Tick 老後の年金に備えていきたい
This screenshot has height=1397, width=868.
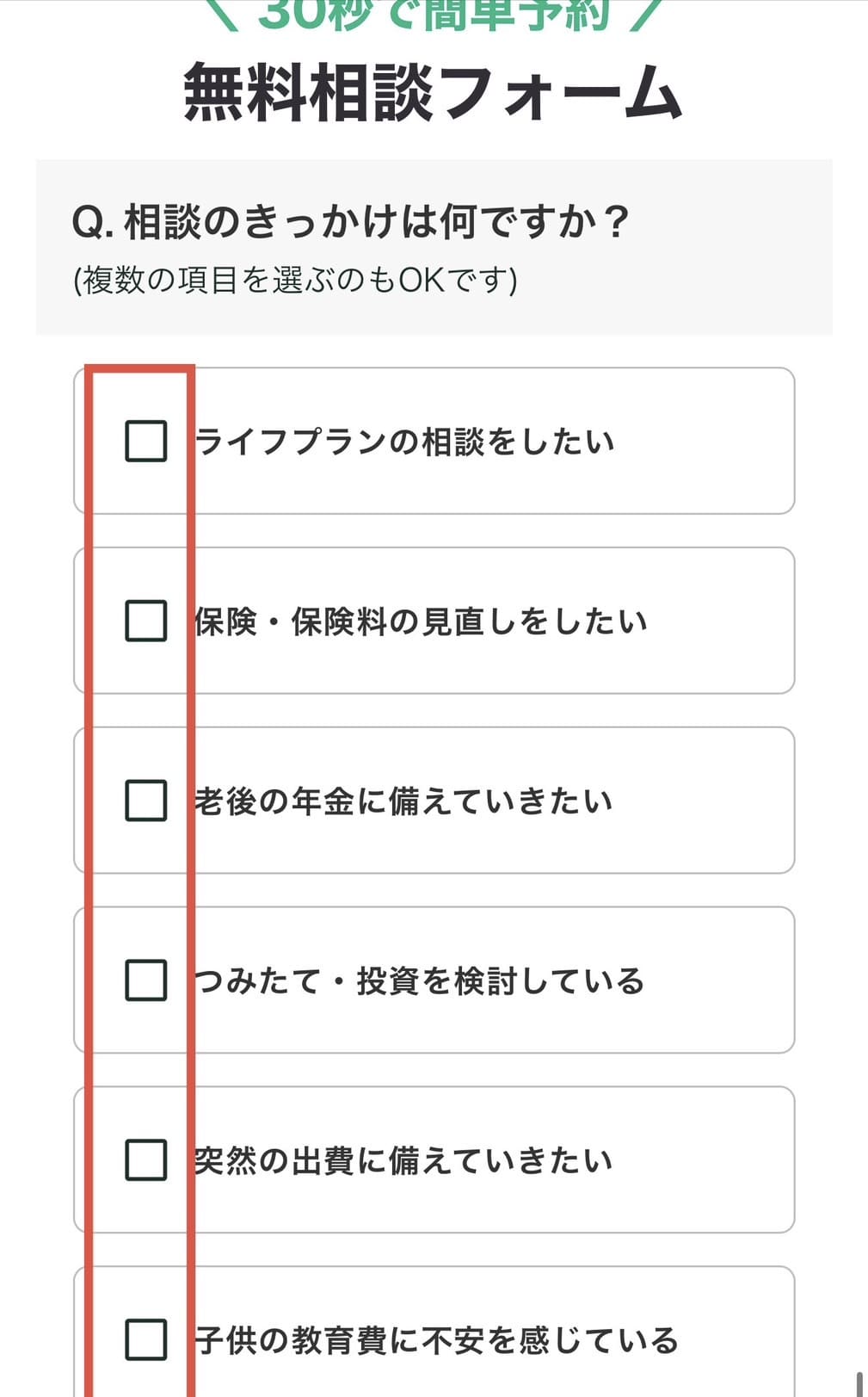tap(146, 801)
